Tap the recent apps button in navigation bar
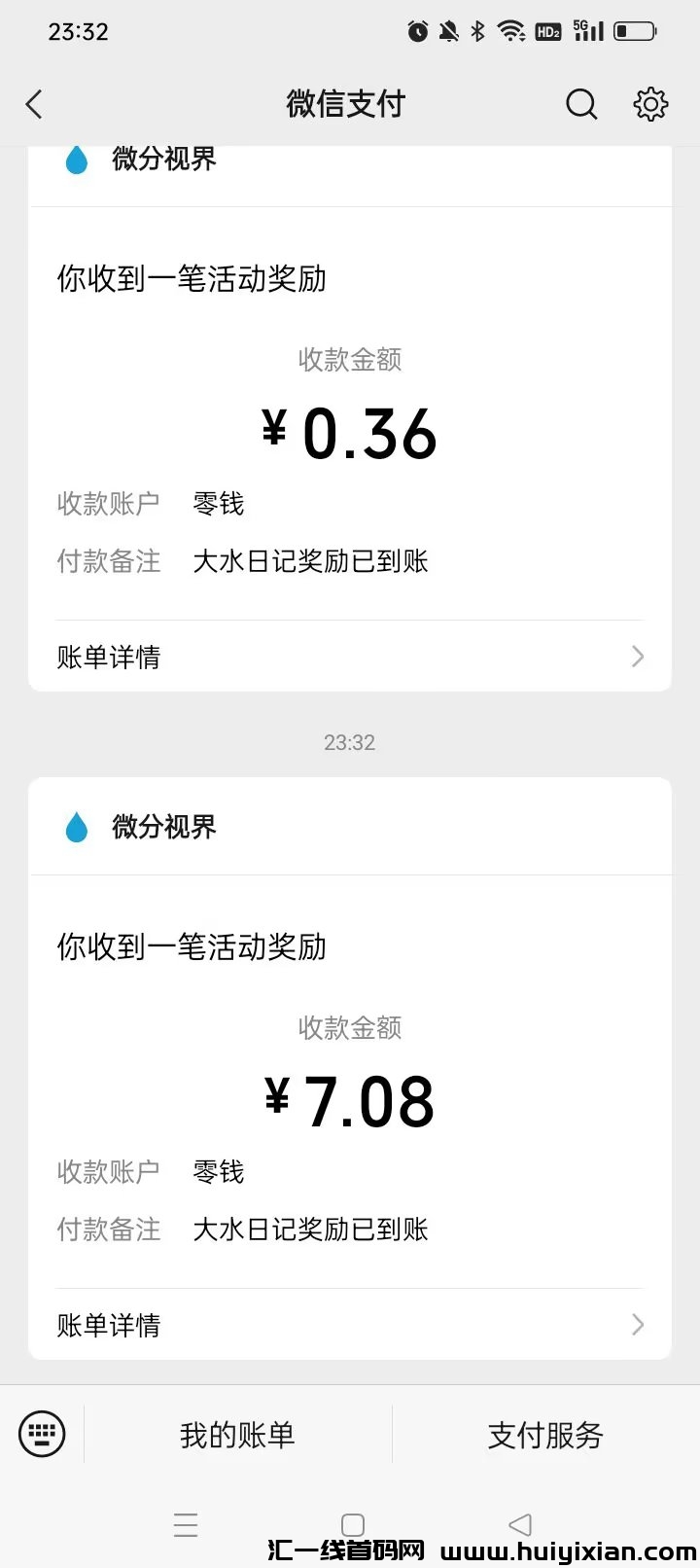 point(186,1524)
